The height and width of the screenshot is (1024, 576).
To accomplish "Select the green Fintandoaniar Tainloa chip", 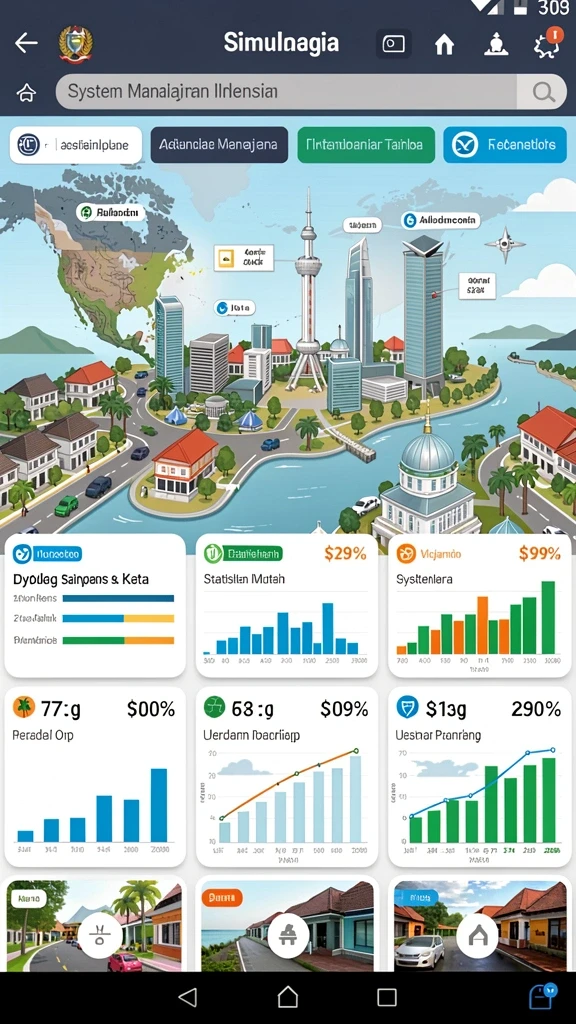I will (366, 145).
